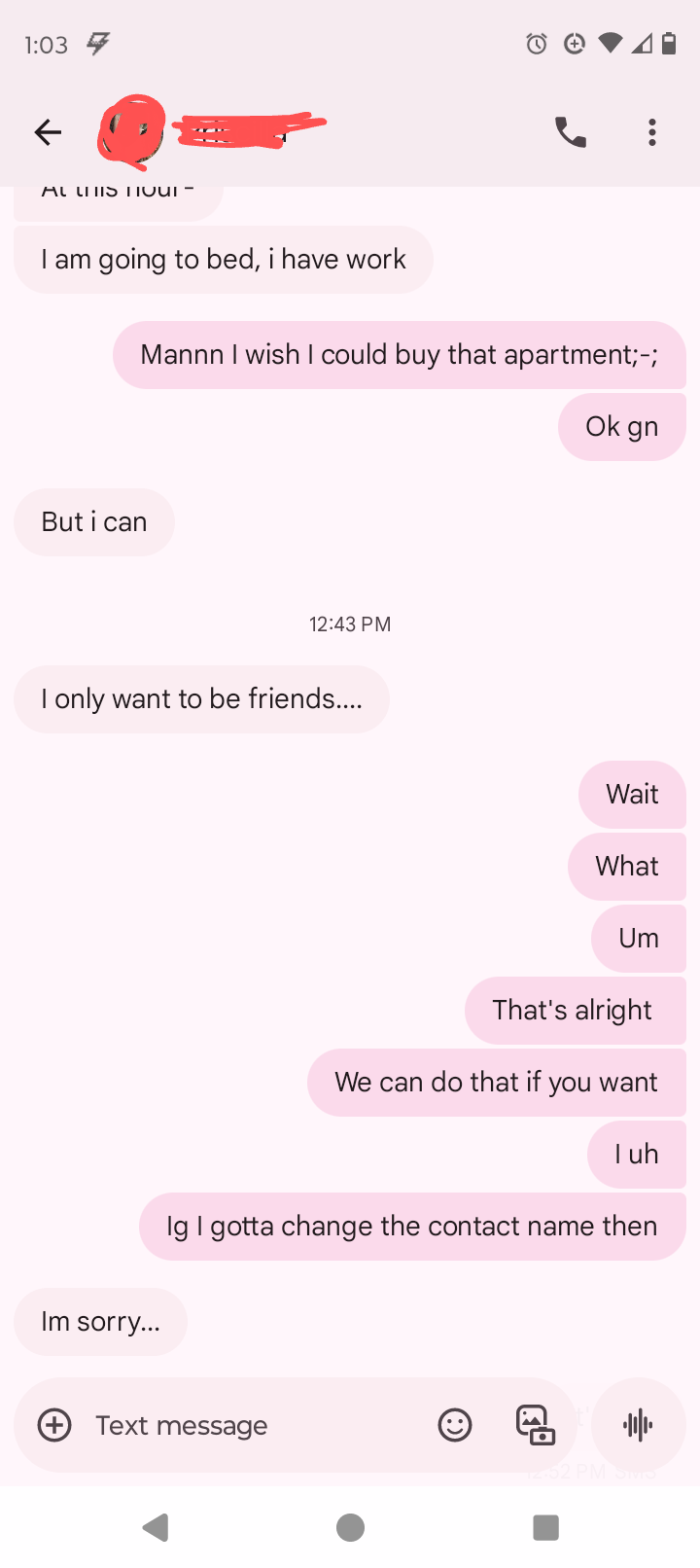Go back to the conversations list
Screen dimensions: 700x1568
point(48,132)
